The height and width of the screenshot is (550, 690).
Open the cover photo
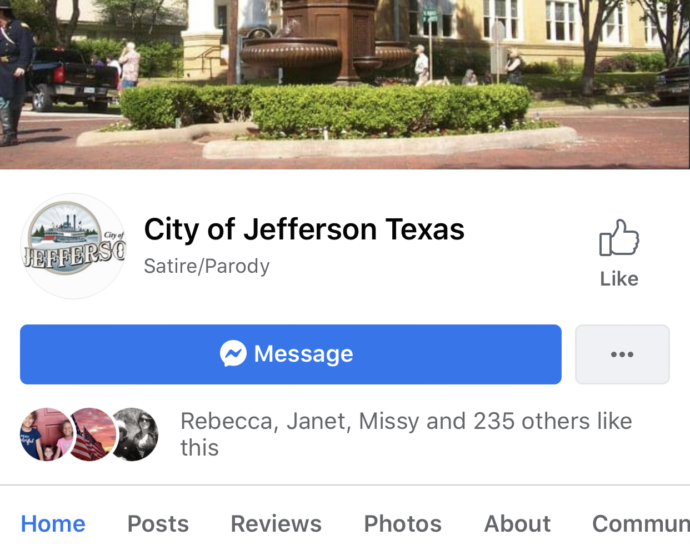pyautogui.click(x=345, y=80)
